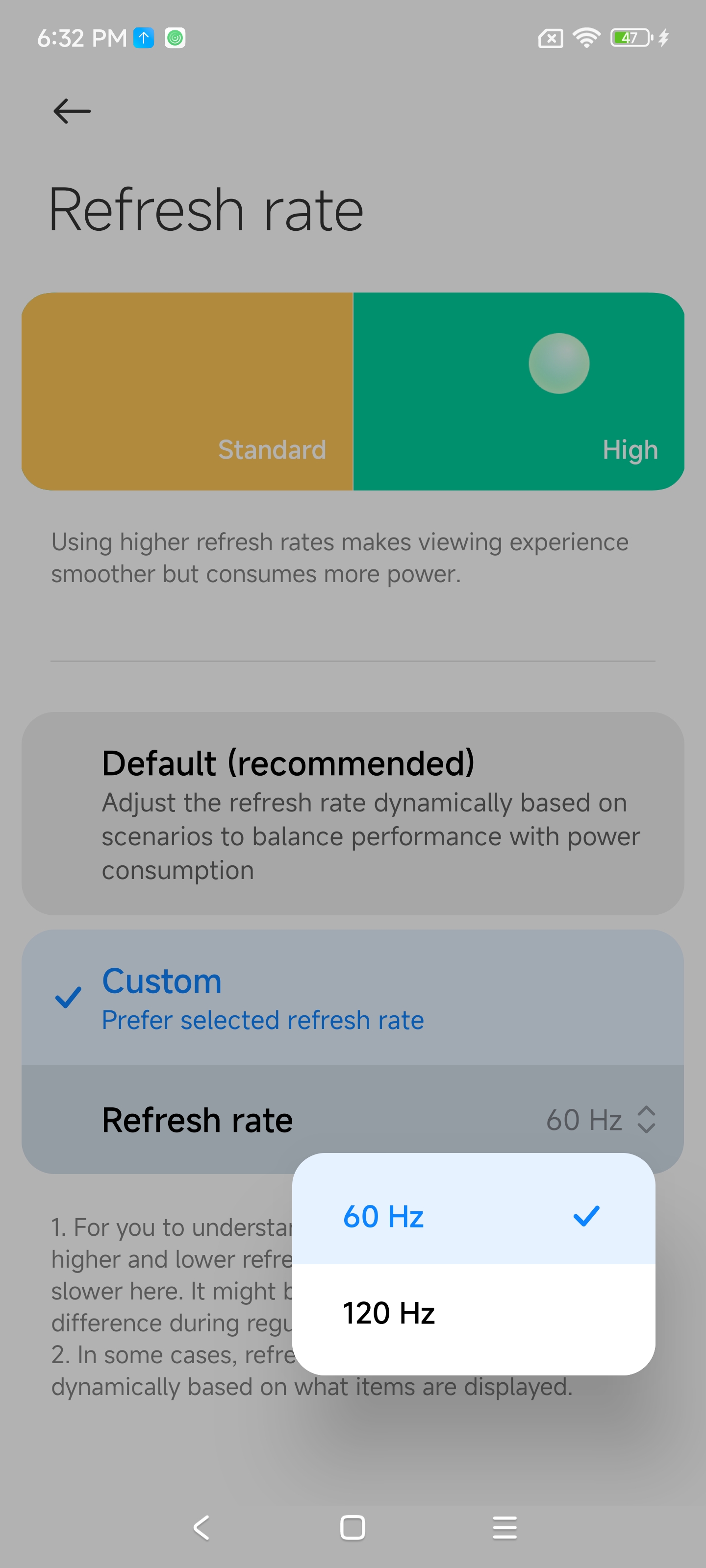The width and height of the screenshot is (706, 1568).
Task: Select the Custom refresh rate option
Action: pyautogui.click(x=353, y=998)
